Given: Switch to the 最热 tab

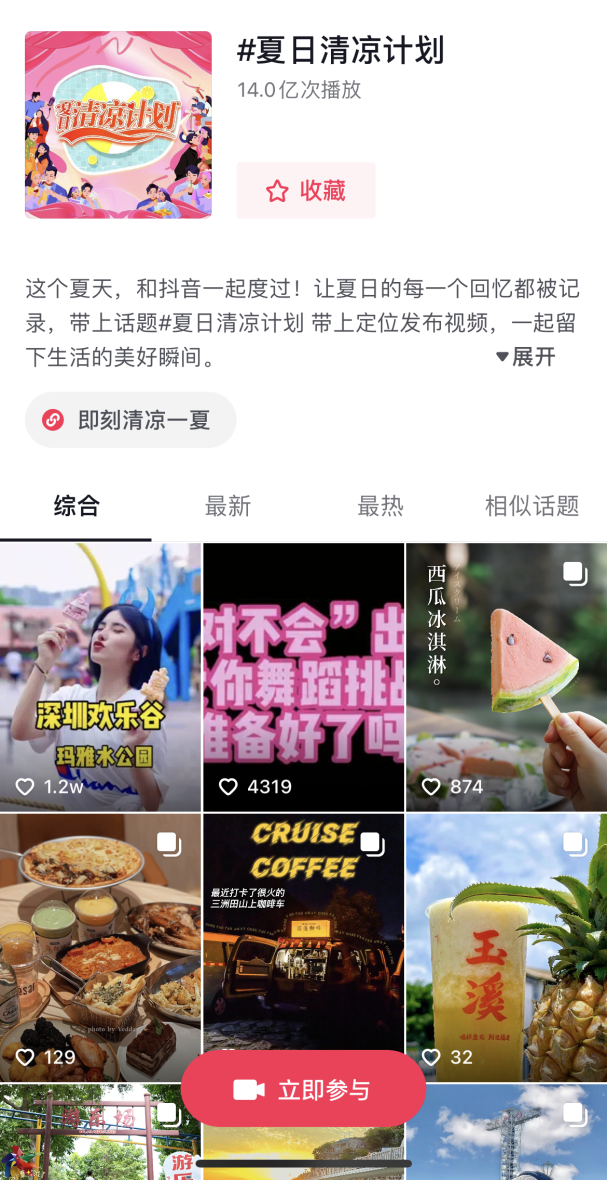Looking at the screenshot, I should tap(380, 506).
